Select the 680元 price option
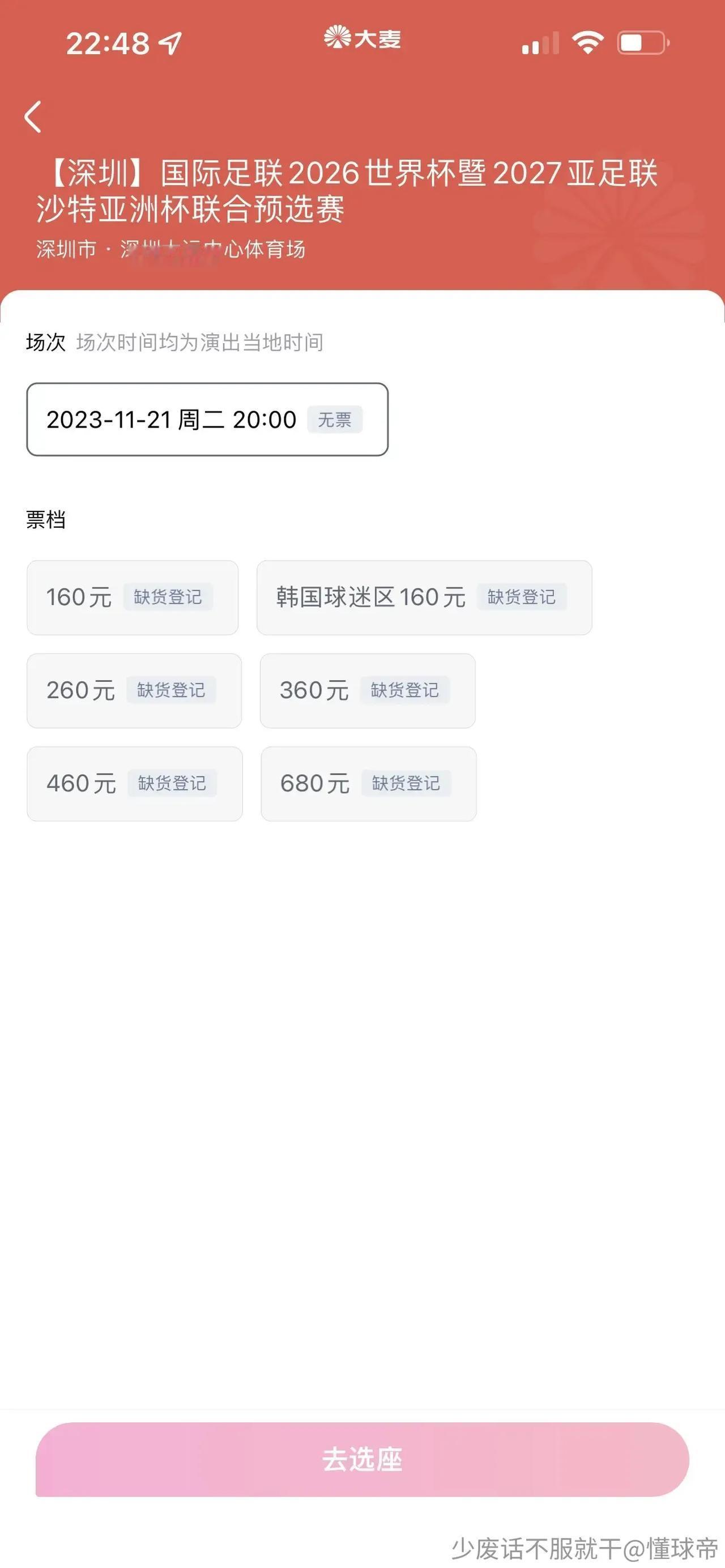The image size is (725, 1568). tap(369, 784)
